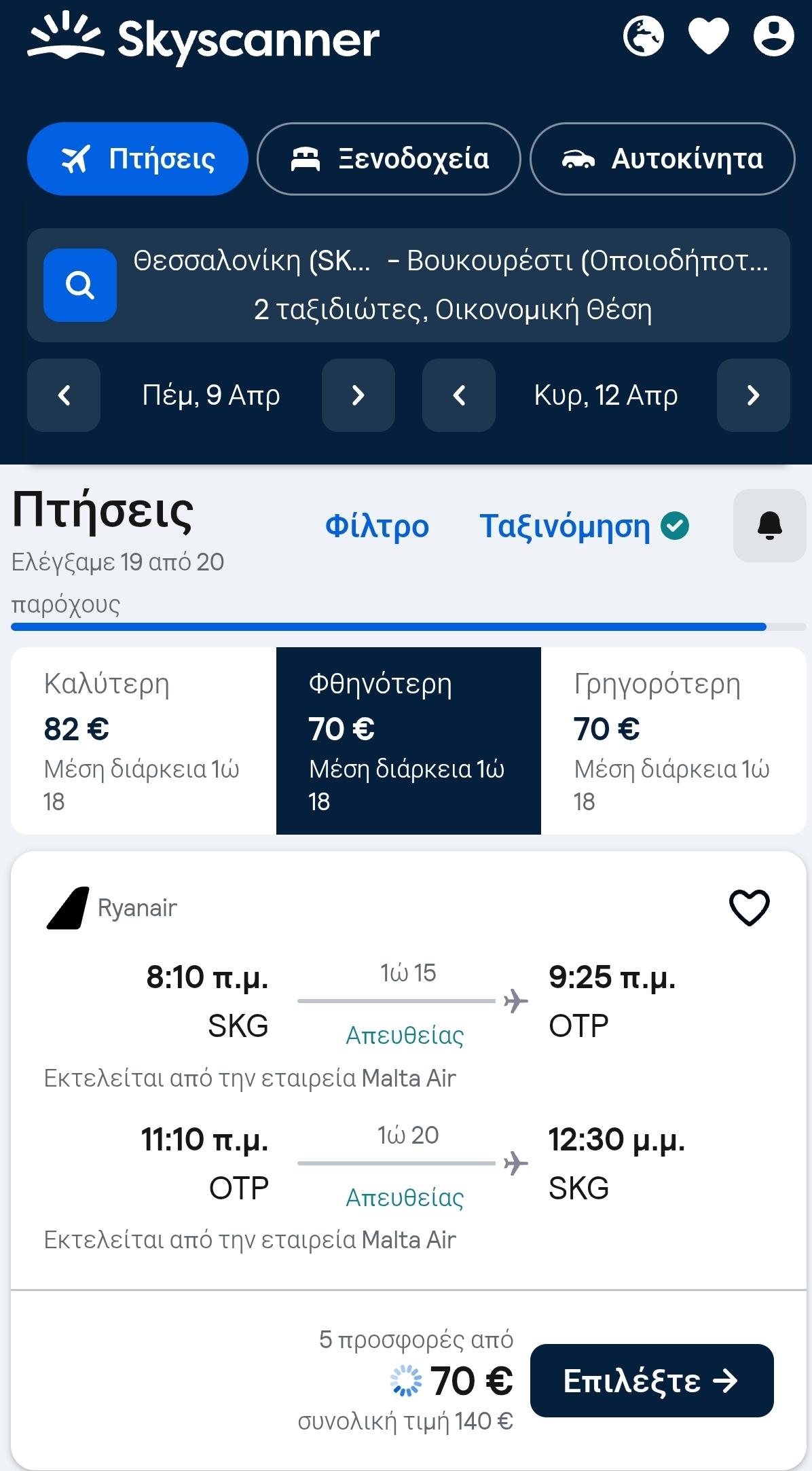Go to next day after Πέμ, 9 Απρ
The image size is (812, 1471).
(358, 395)
